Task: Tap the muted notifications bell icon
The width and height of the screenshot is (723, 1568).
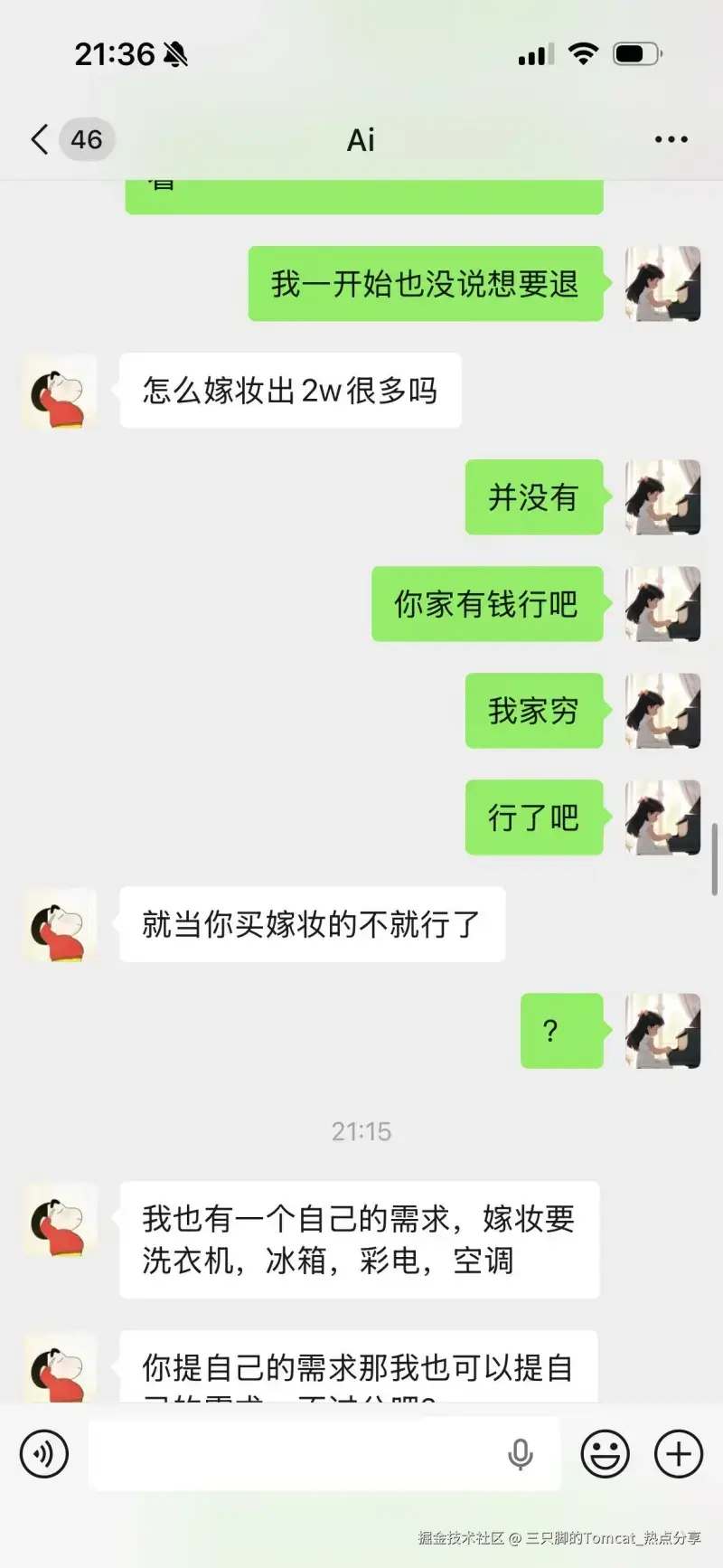Action: (x=175, y=52)
